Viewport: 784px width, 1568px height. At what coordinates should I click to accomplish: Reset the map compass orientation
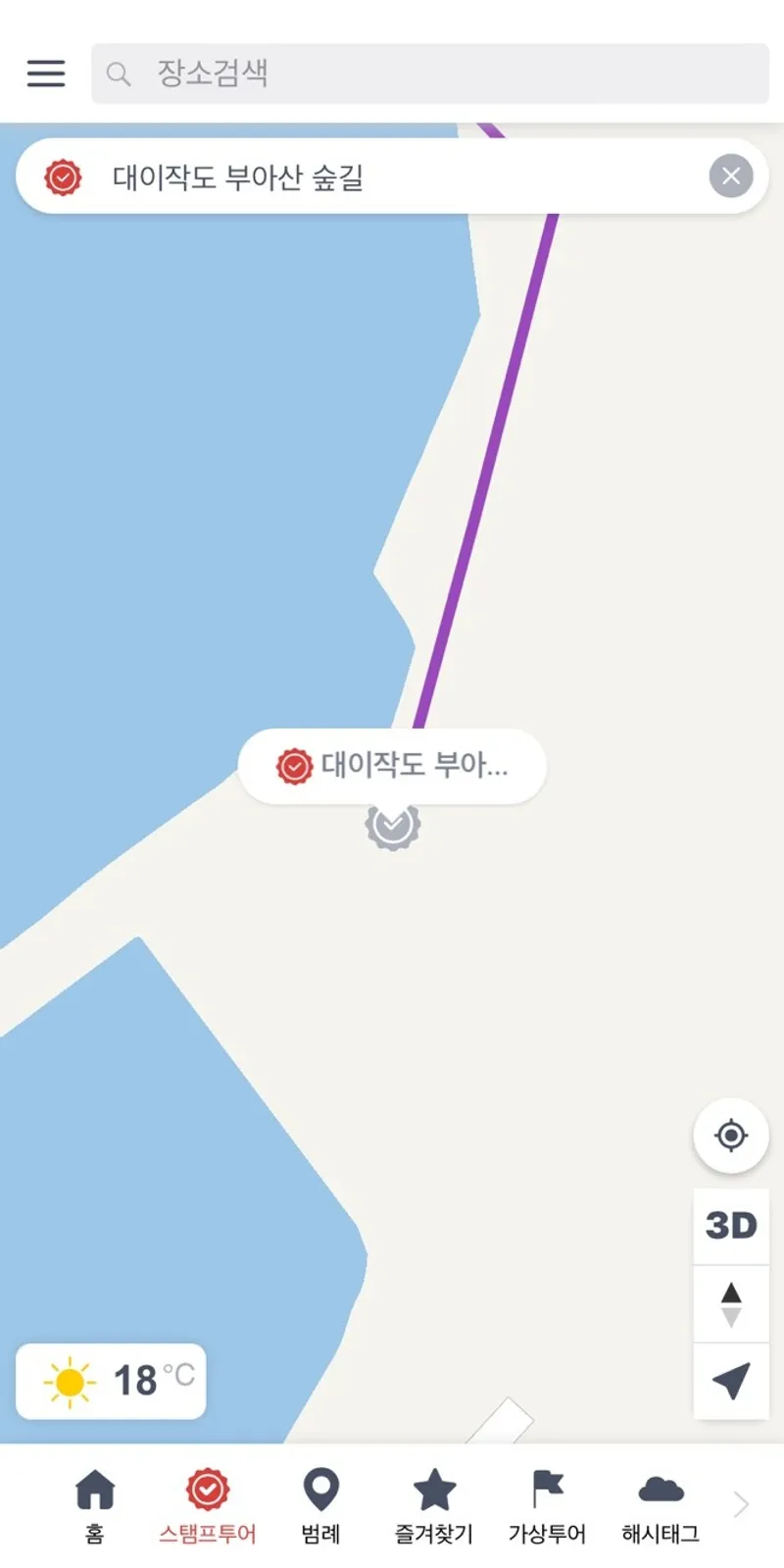click(731, 1304)
